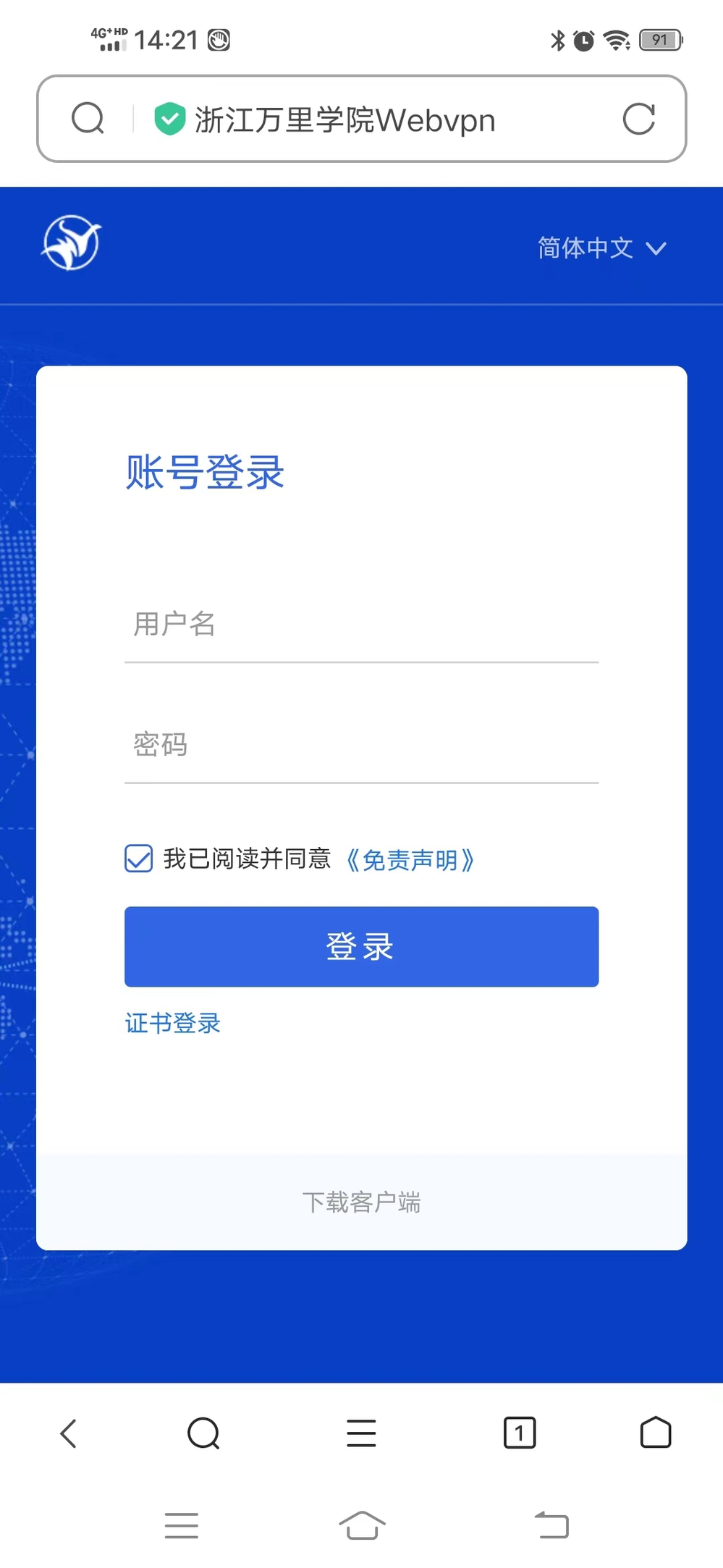The image size is (723, 1568).
Task: Focus the 用户名 username field
Action: 360,624
